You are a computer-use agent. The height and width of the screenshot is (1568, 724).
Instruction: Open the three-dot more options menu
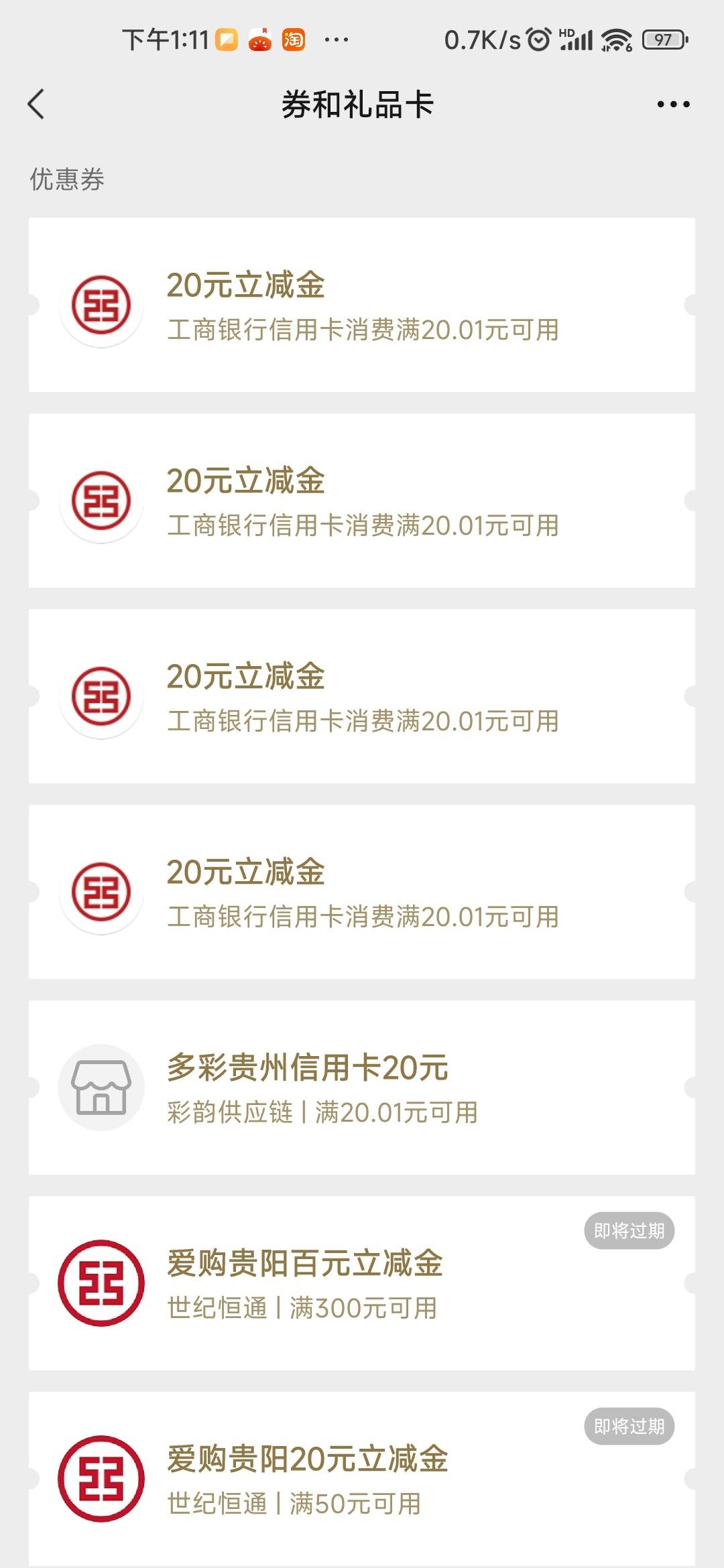(x=673, y=105)
